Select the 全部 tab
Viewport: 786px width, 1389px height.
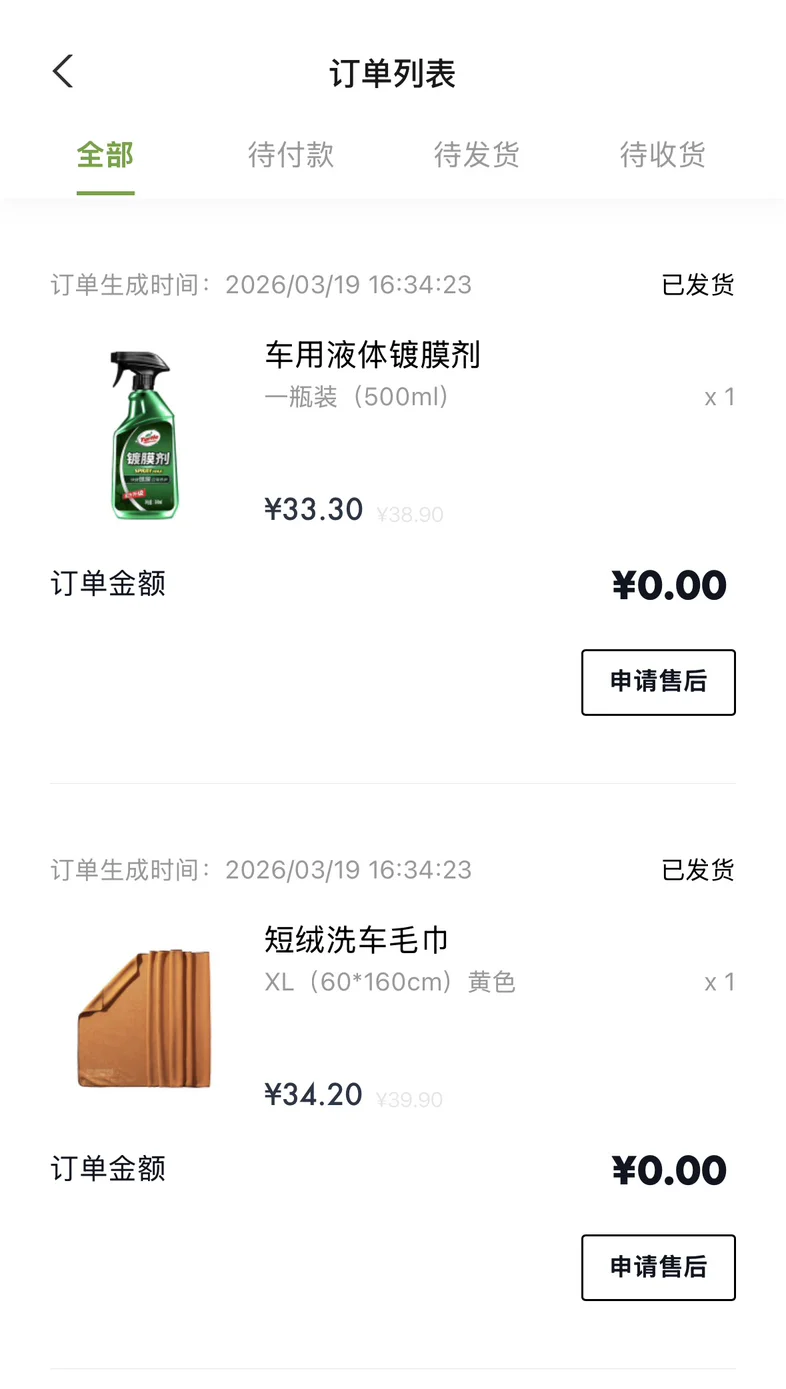tap(105, 155)
